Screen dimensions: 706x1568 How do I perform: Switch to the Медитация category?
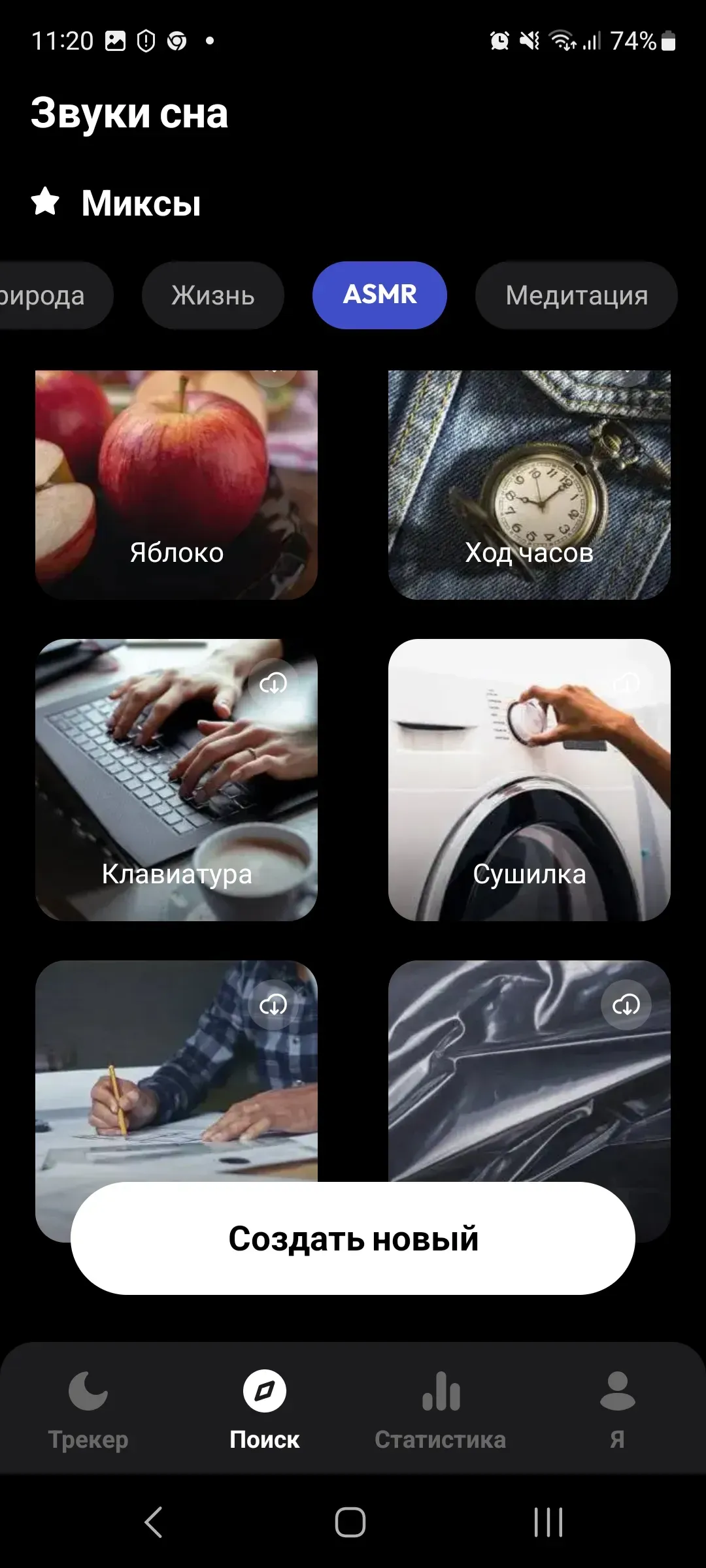[576, 295]
